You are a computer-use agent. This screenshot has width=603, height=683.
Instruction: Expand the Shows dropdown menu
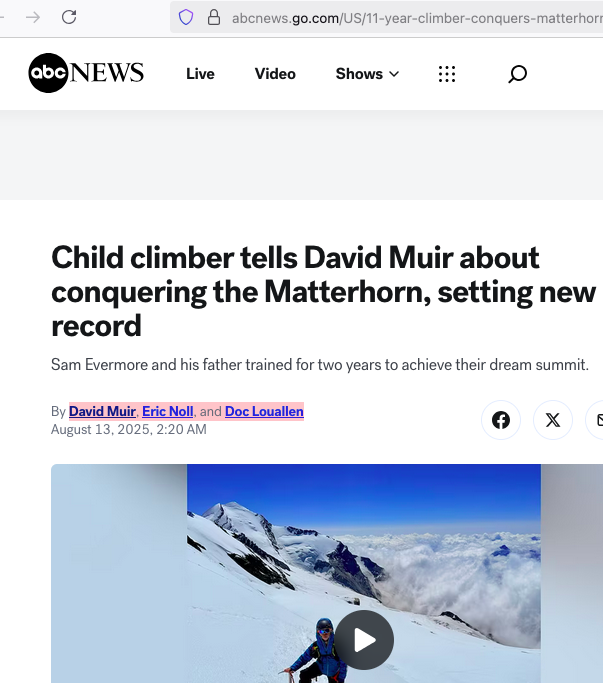pos(367,74)
